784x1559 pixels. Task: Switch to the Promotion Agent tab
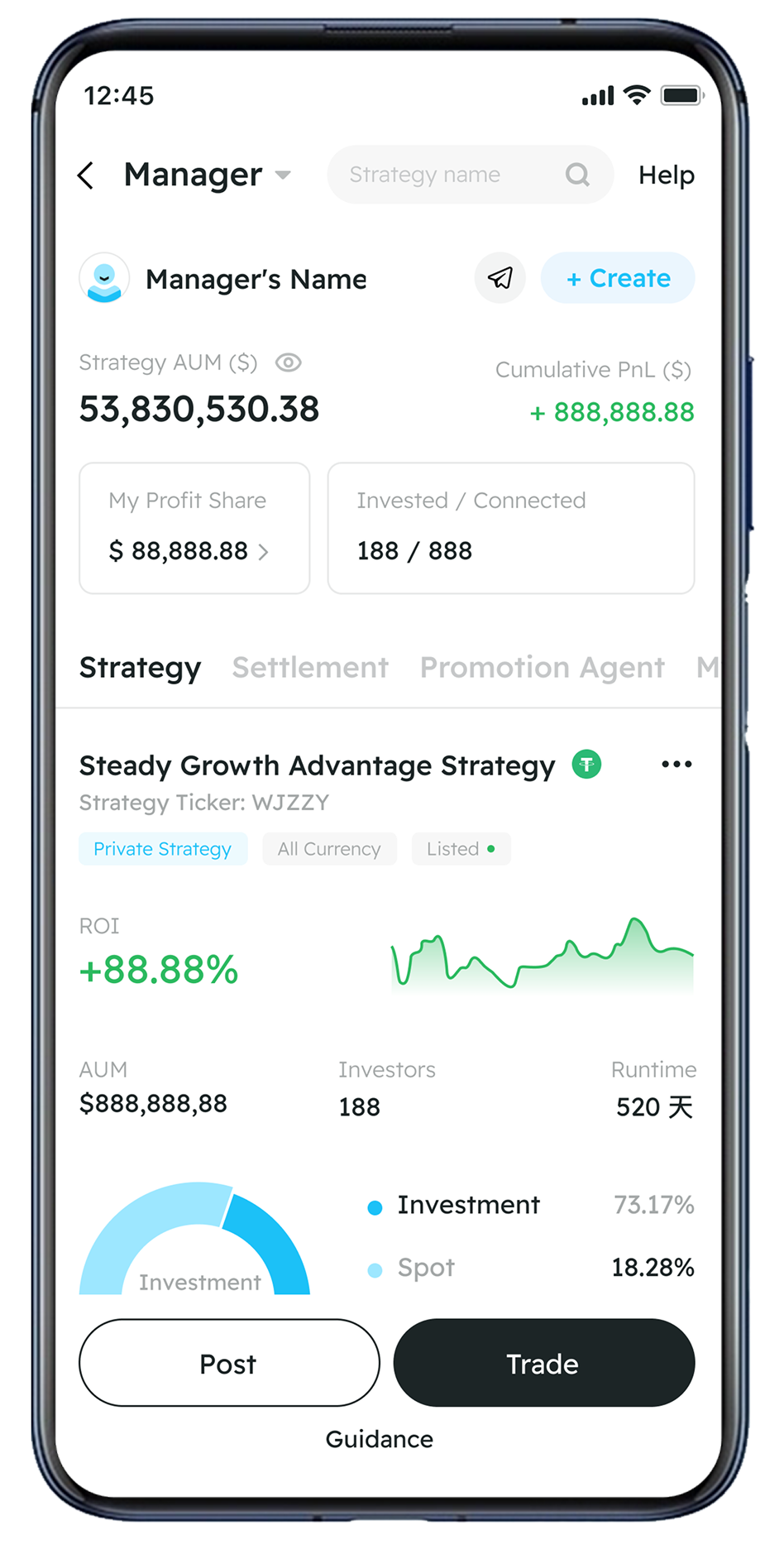pyautogui.click(x=542, y=668)
